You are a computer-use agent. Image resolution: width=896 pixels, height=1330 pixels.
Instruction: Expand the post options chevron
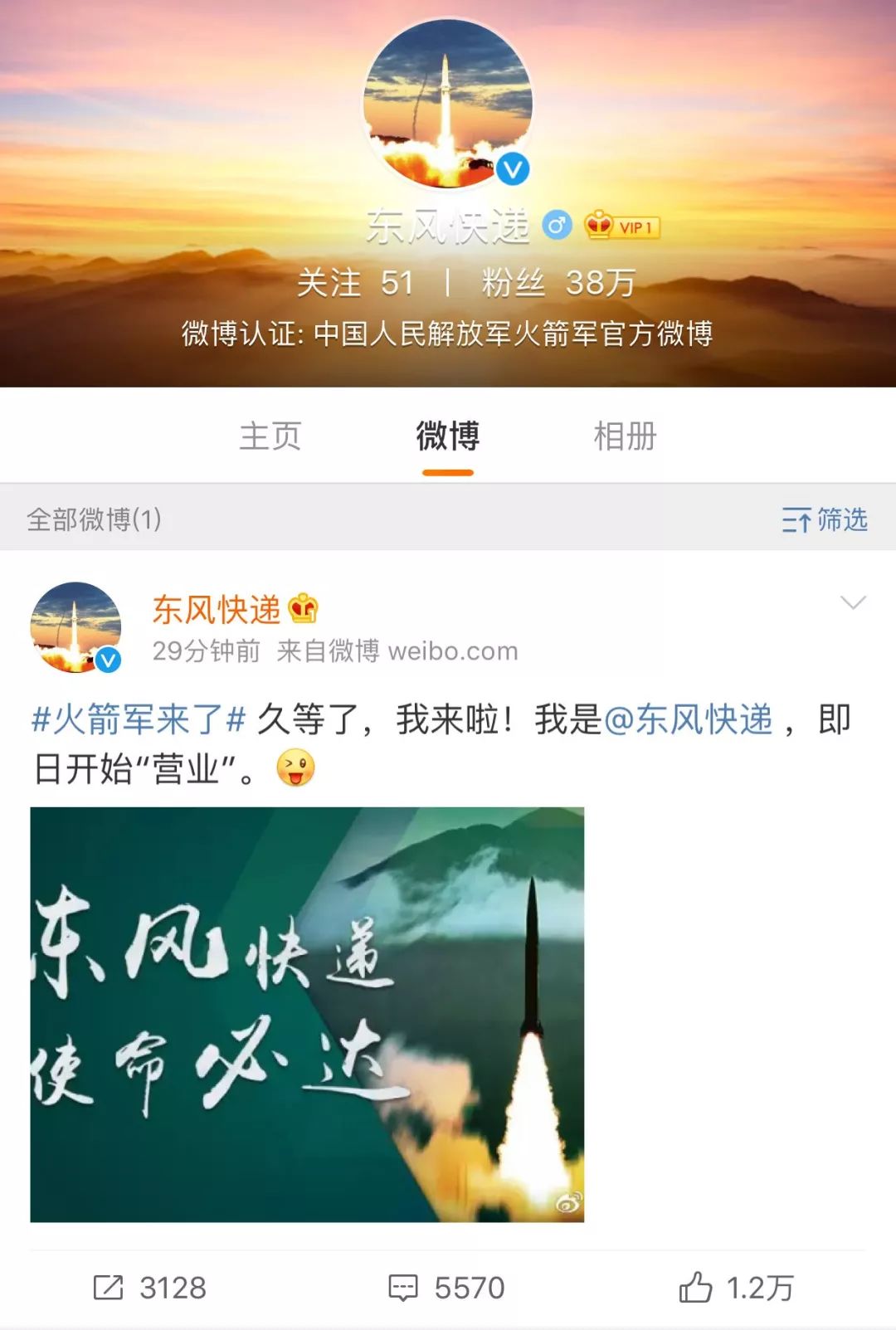tap(853, 602)
